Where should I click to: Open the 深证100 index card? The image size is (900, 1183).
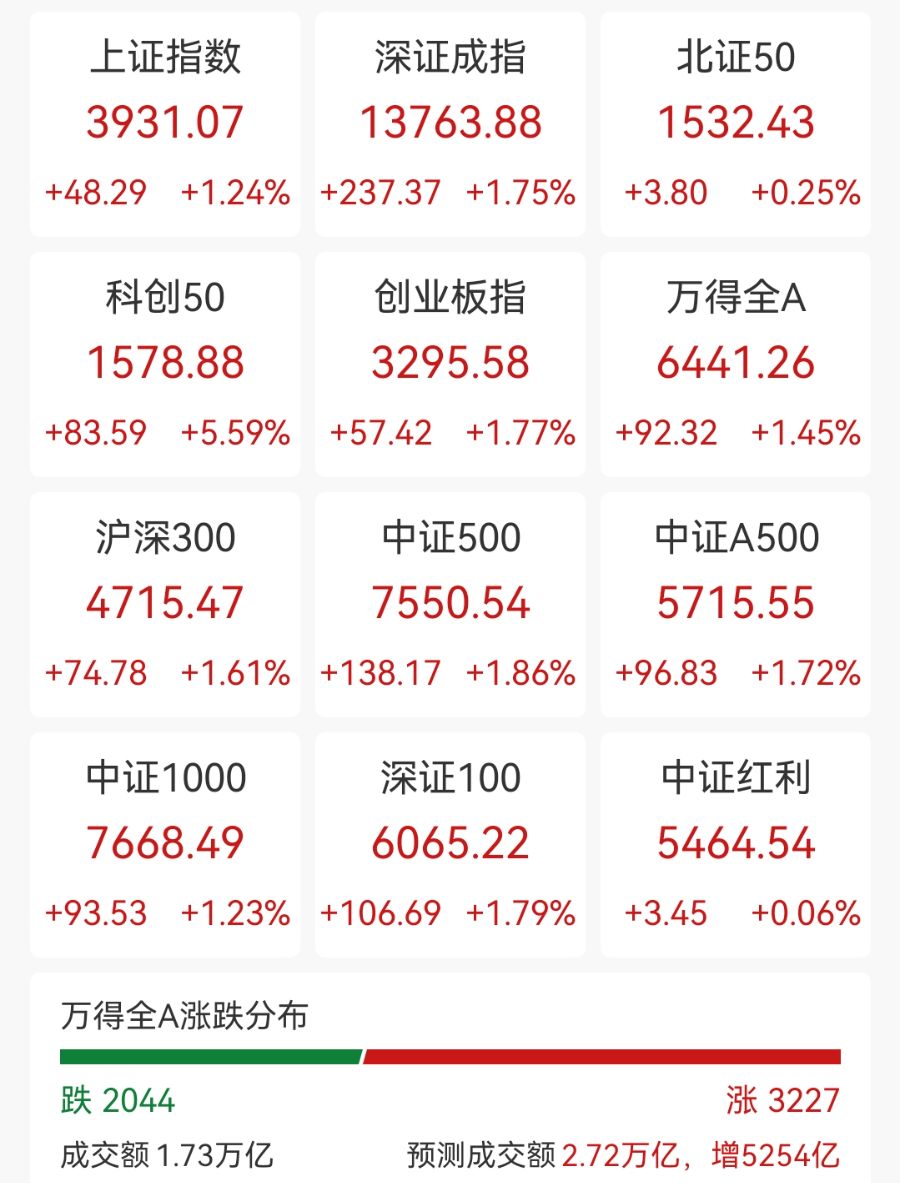pos(450,844)
